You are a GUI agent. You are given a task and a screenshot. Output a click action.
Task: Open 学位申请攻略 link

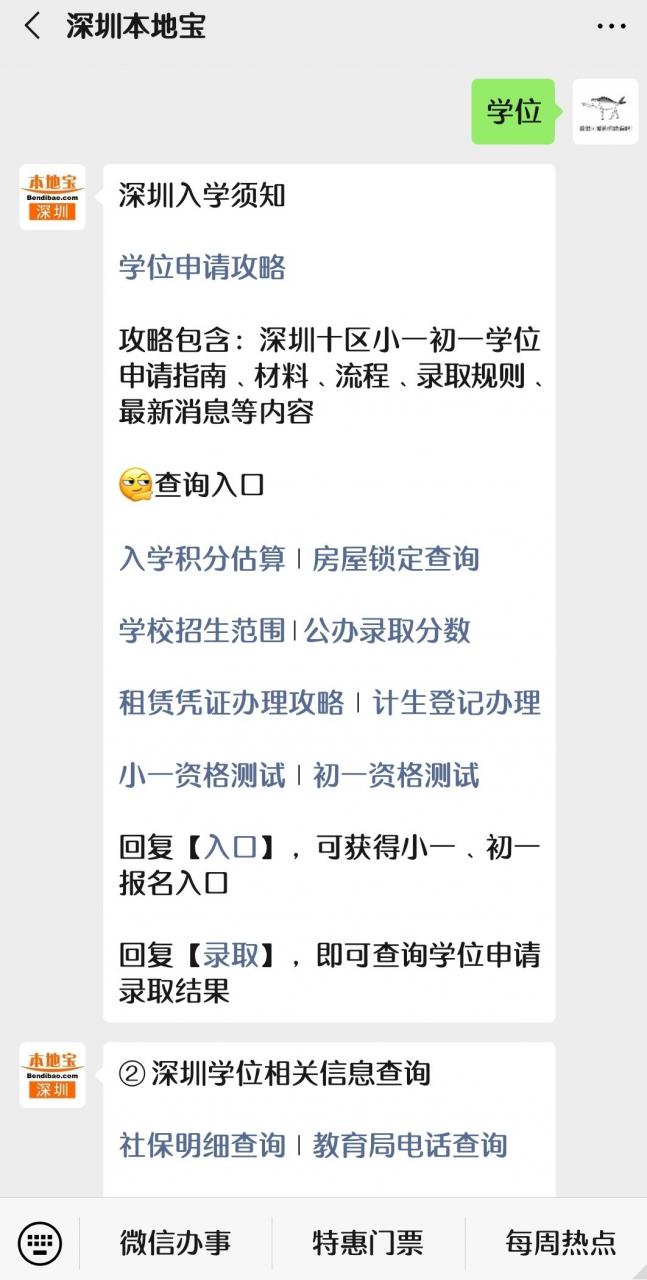coord(202,267)
